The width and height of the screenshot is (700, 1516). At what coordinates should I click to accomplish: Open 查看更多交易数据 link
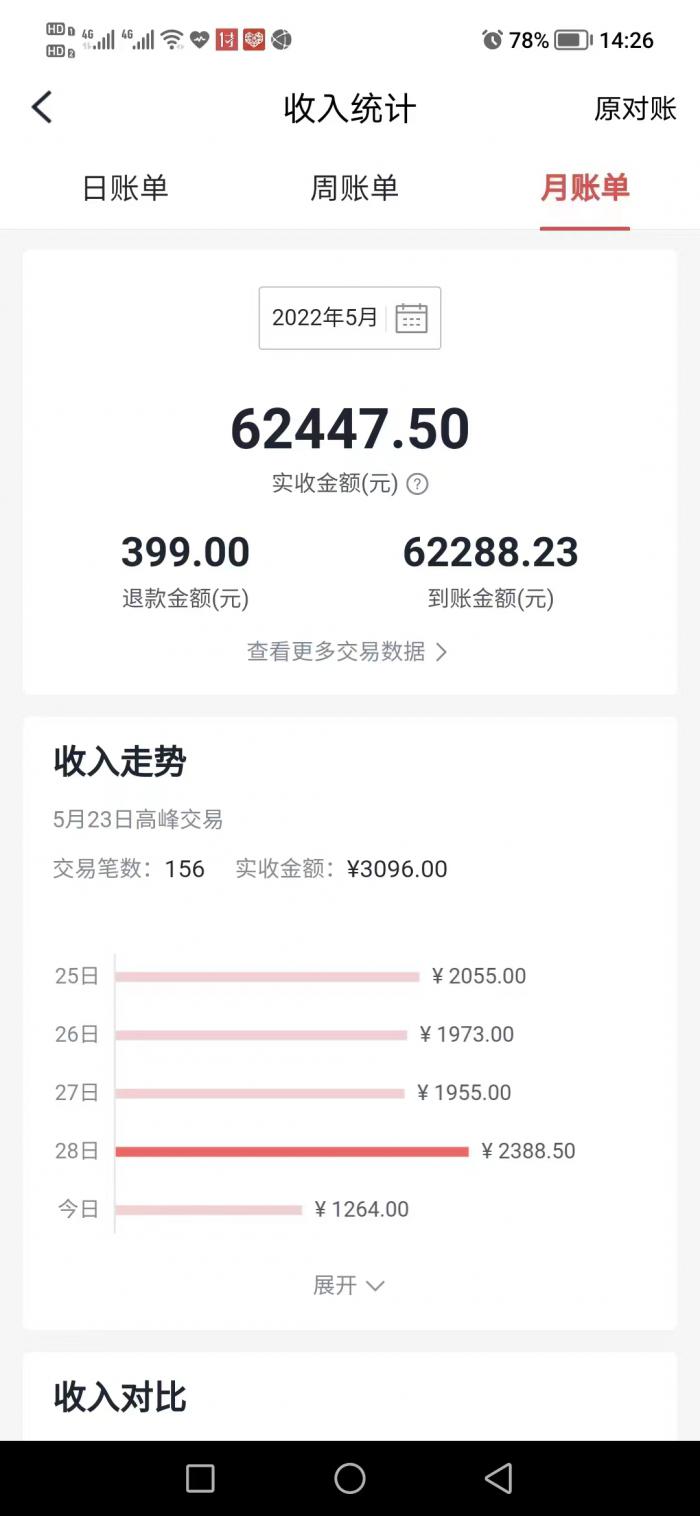click(348, 652)
